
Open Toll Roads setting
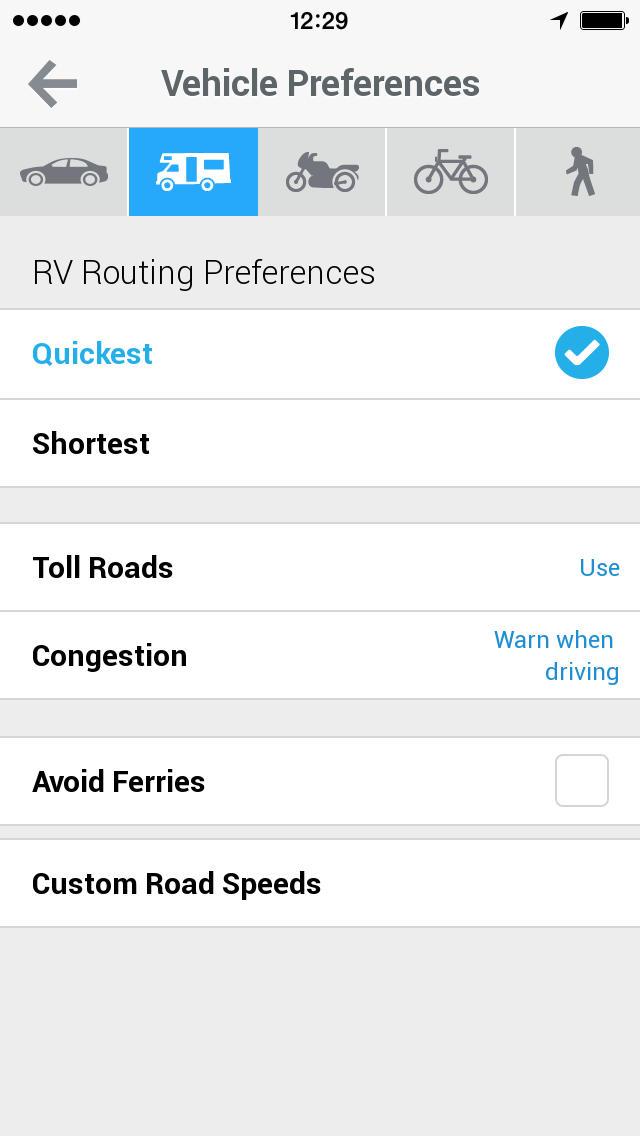(x=320, y=567)
